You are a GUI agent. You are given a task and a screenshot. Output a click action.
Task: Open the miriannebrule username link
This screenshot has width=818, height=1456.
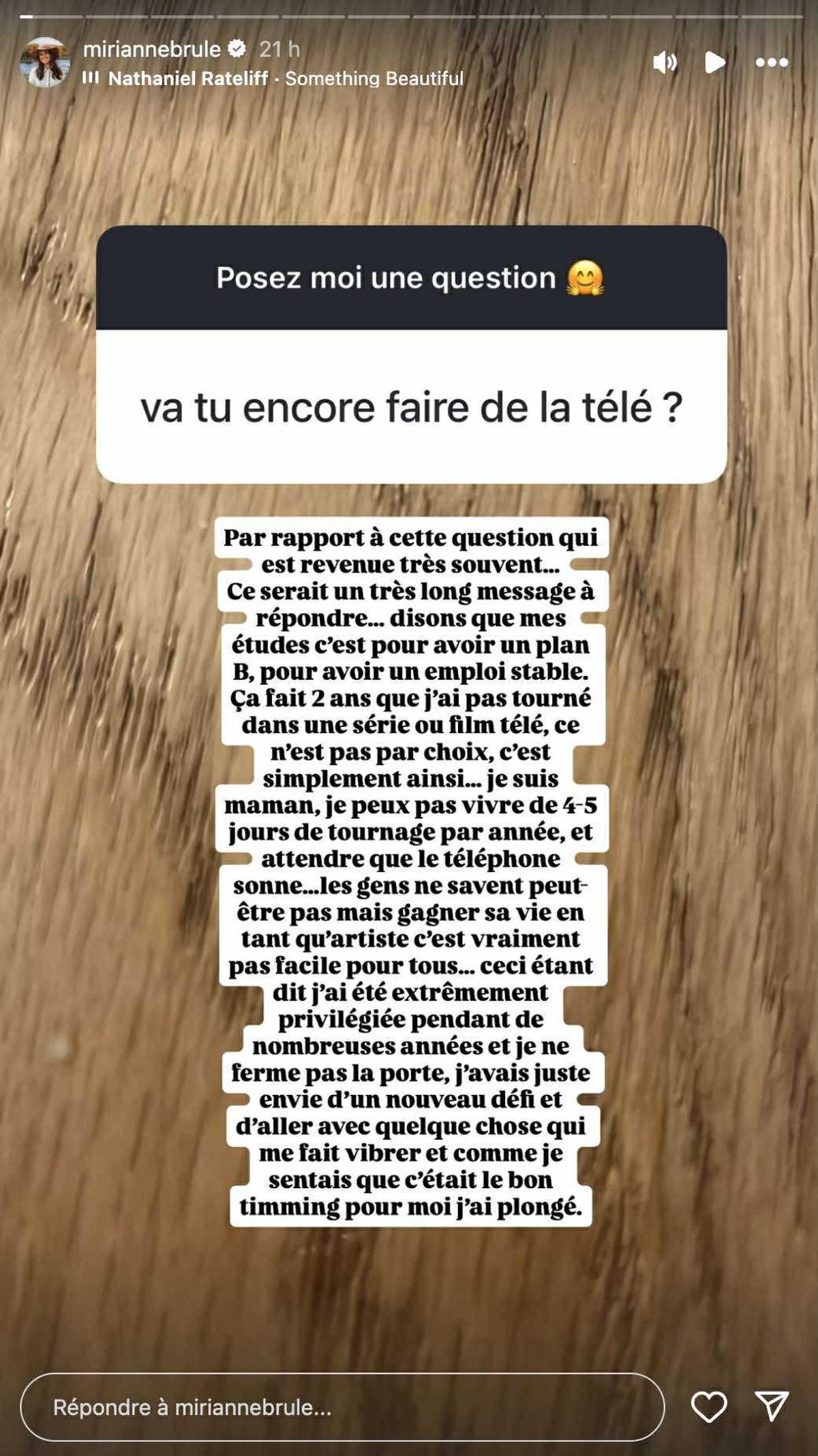pyautogui.click(x=151, y=49)
